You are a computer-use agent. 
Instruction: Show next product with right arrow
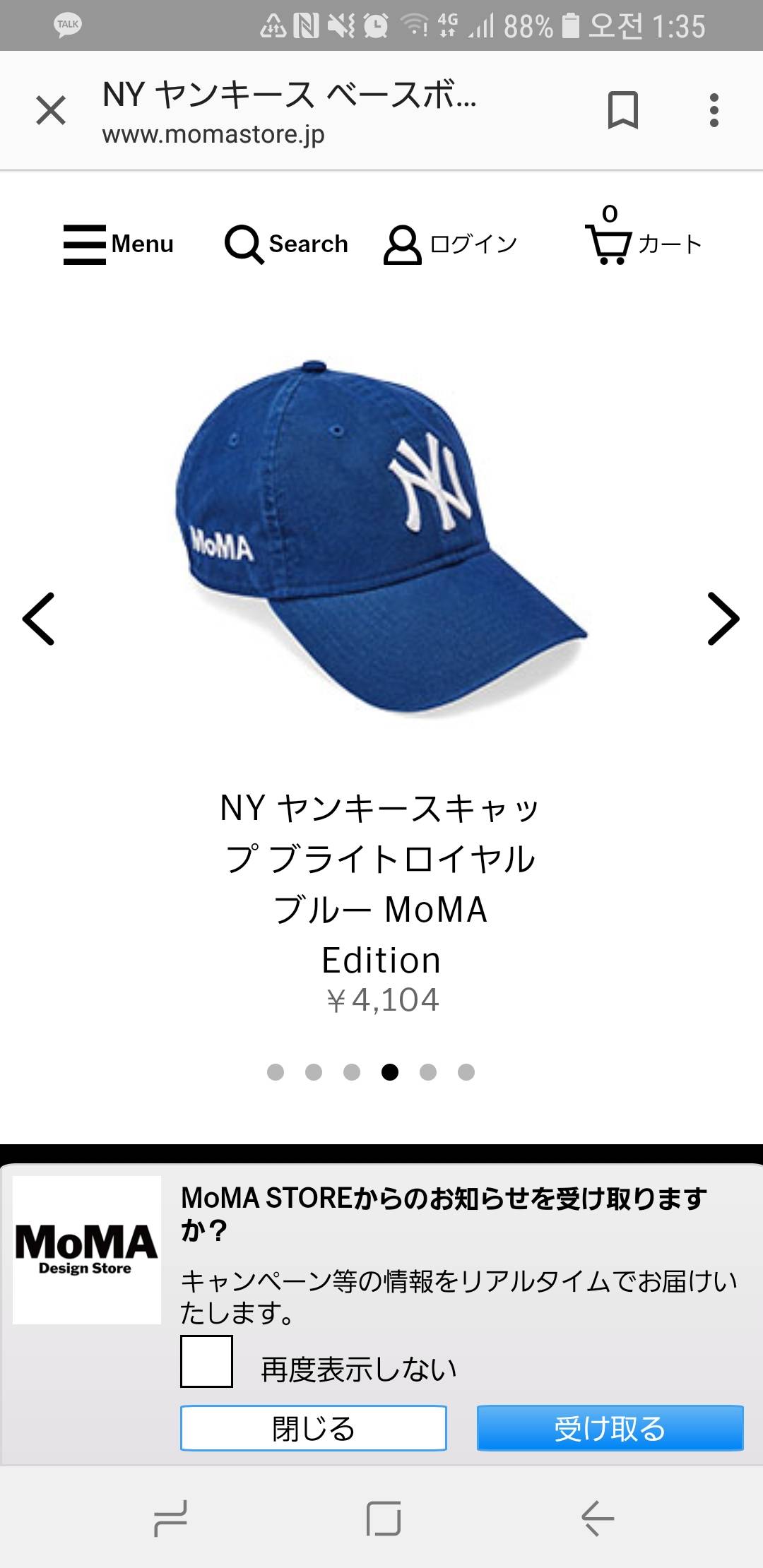point(723,619)
